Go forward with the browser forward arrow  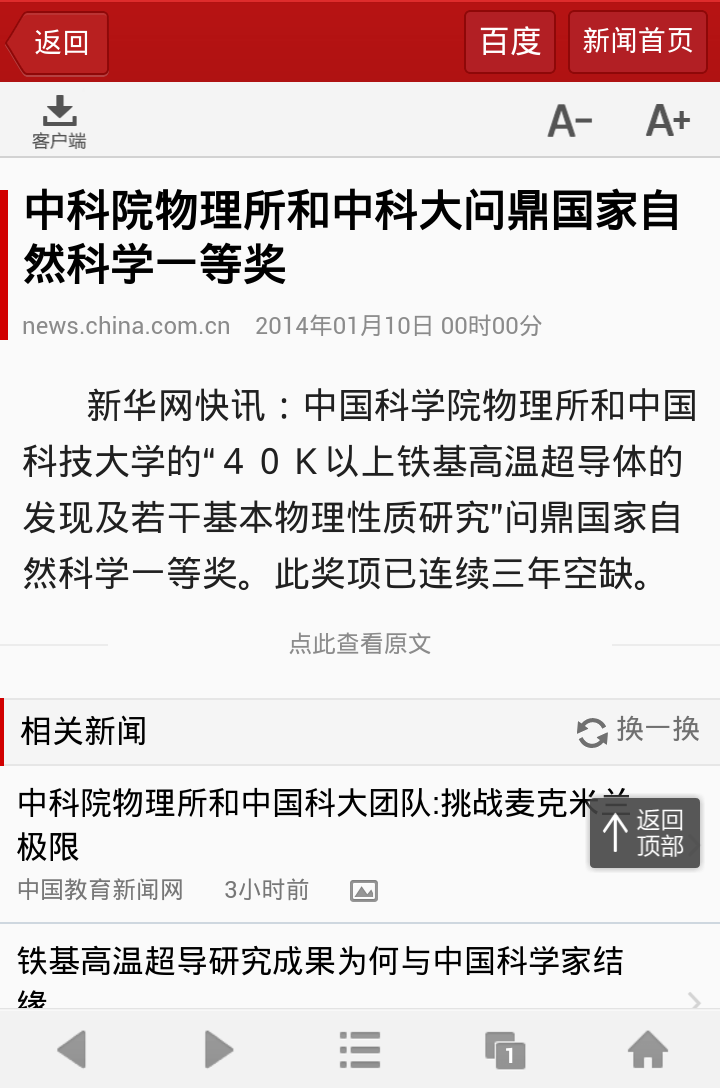pos(218,1050)
